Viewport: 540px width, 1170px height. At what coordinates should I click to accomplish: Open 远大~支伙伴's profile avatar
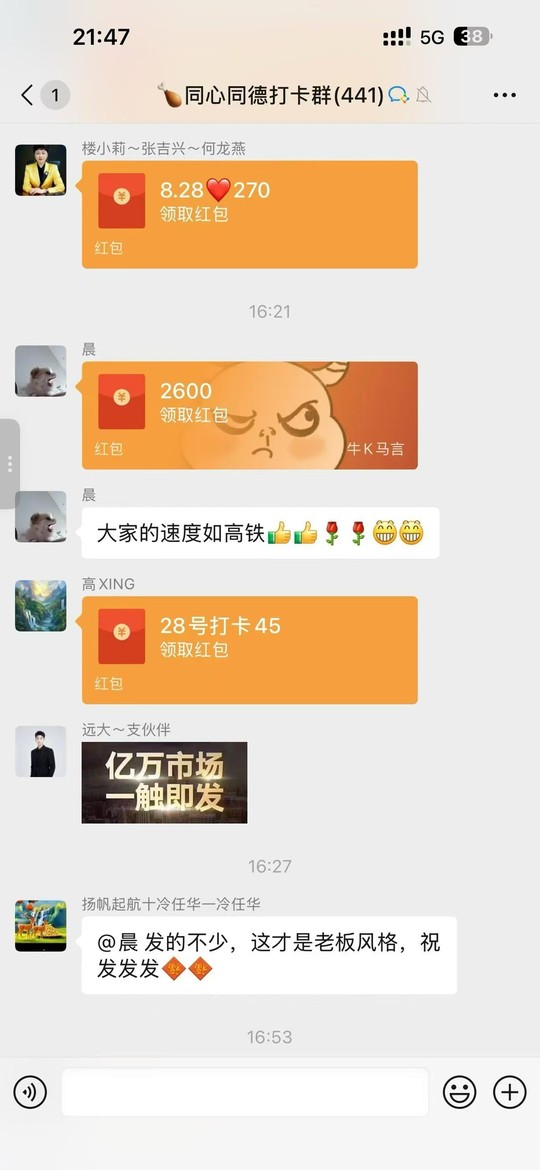coord(40,751)
